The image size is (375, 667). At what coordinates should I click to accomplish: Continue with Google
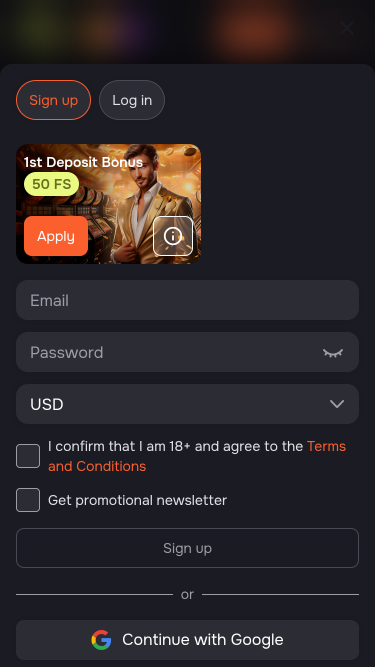(x=188, y=640)
